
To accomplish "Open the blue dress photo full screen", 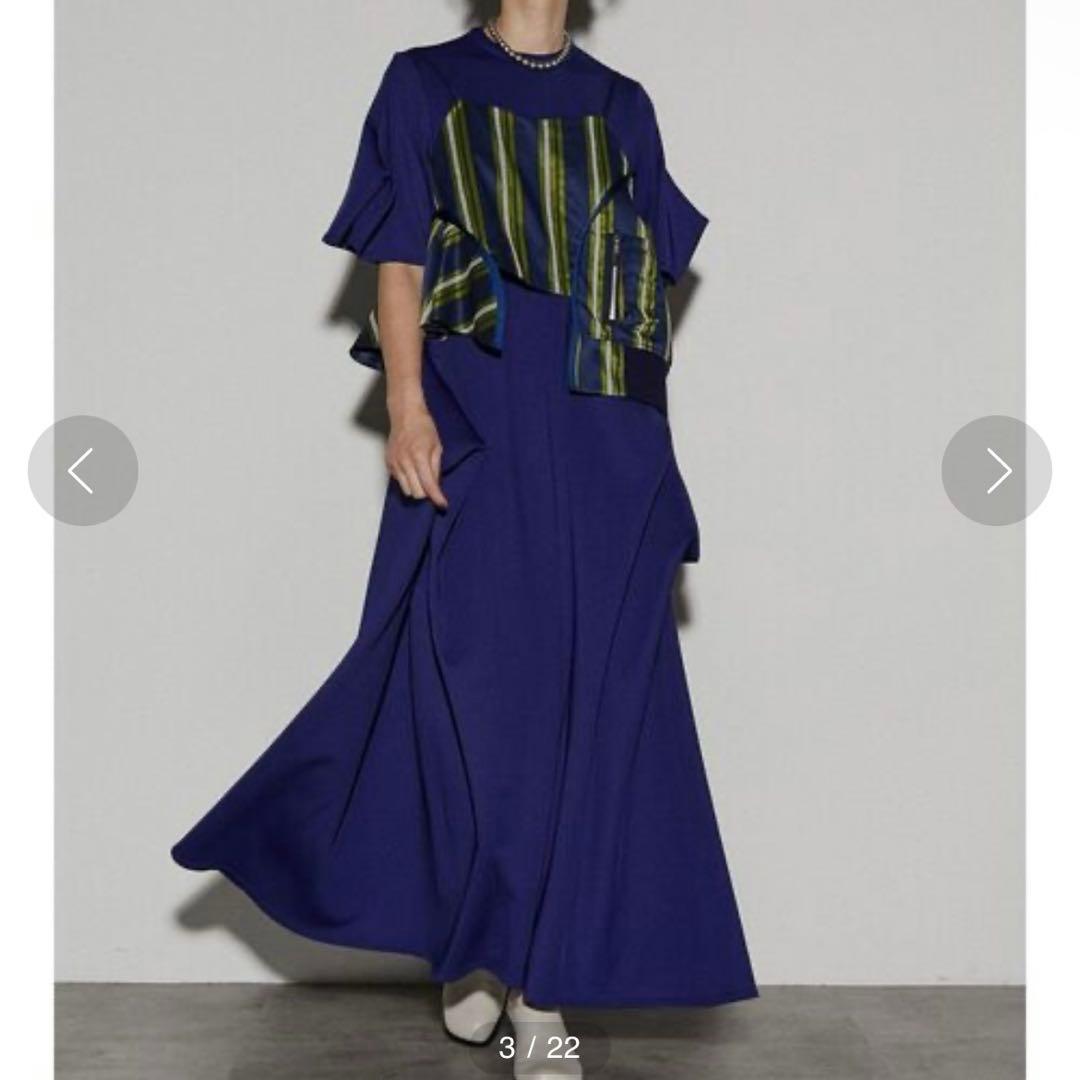I will (x=540, y=600).
